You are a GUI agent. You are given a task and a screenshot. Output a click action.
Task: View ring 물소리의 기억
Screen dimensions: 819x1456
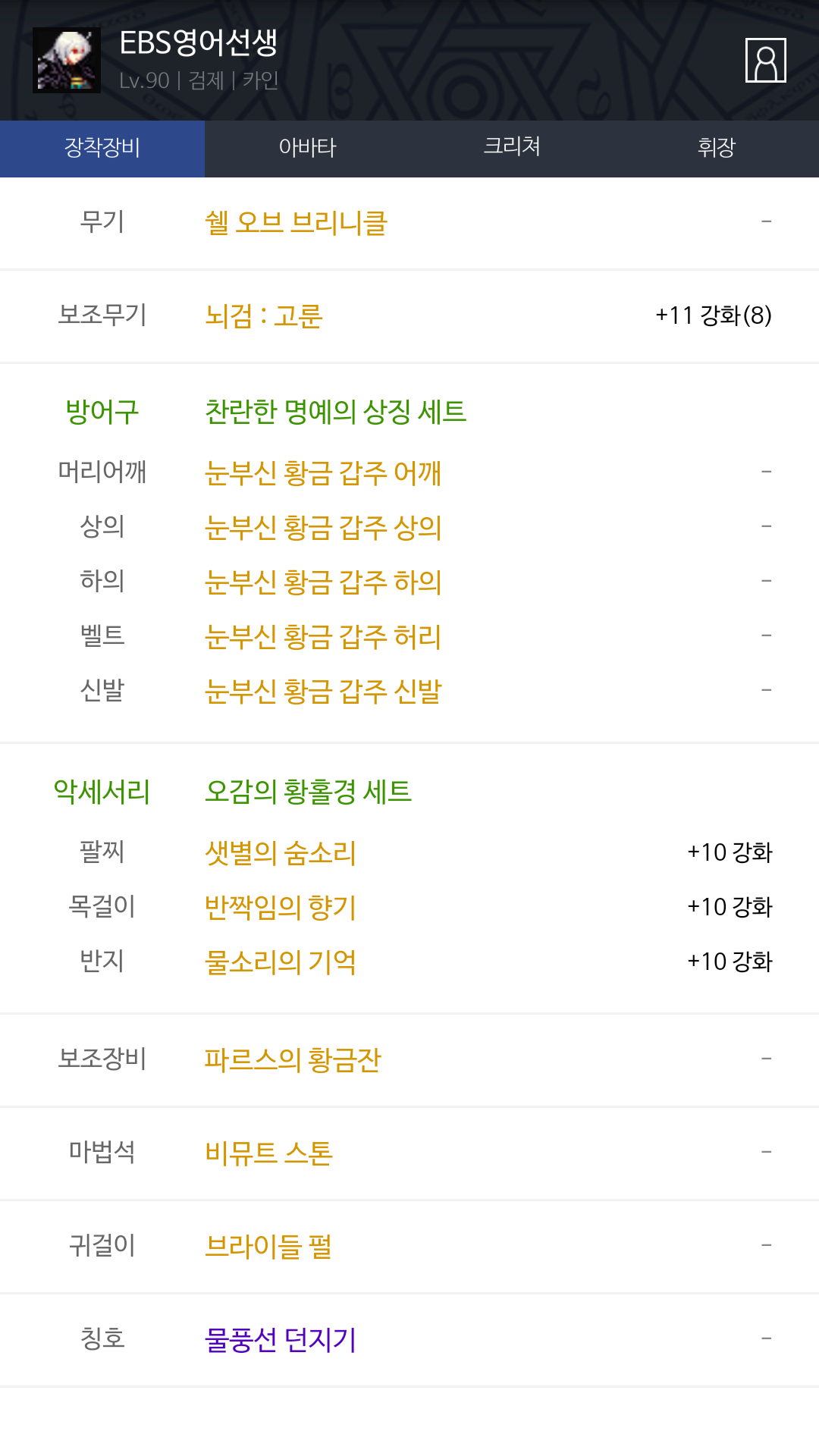(x=281, y=962)
